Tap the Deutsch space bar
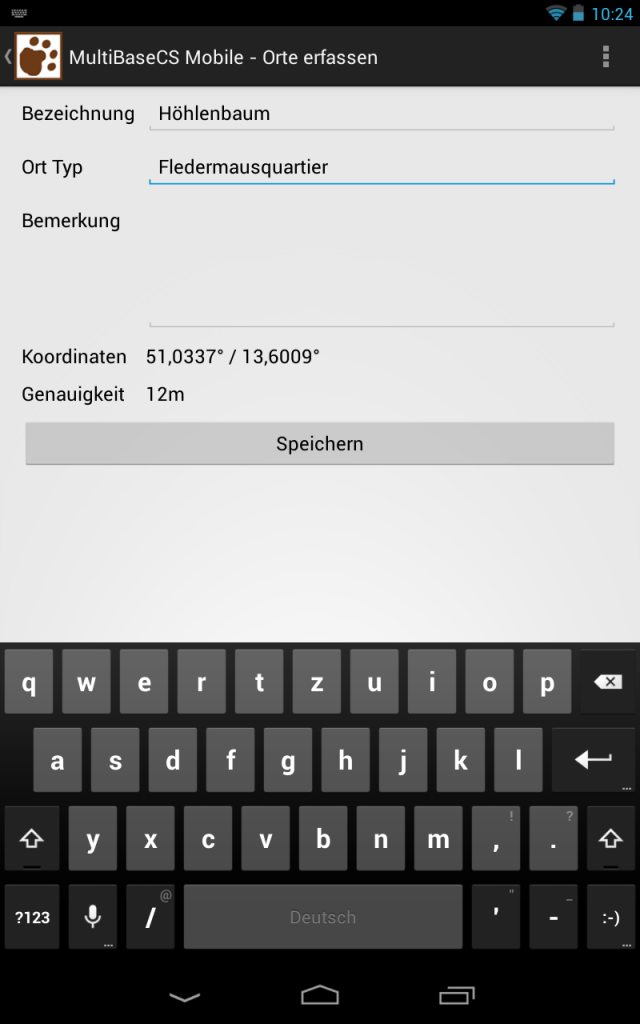The image size is (640, 1024). (323, 917)
